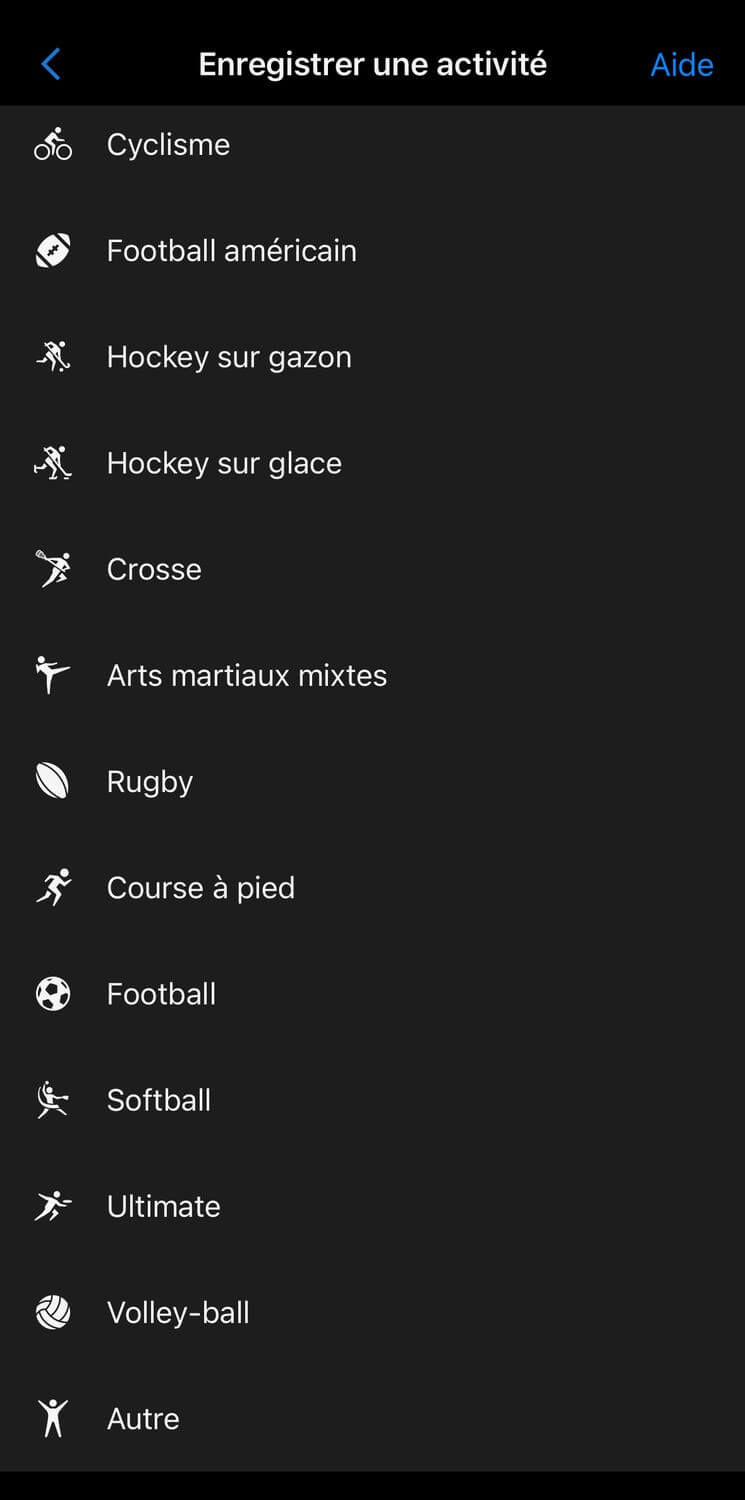Pick Rugby as the activity

click(x=372, y=781)
